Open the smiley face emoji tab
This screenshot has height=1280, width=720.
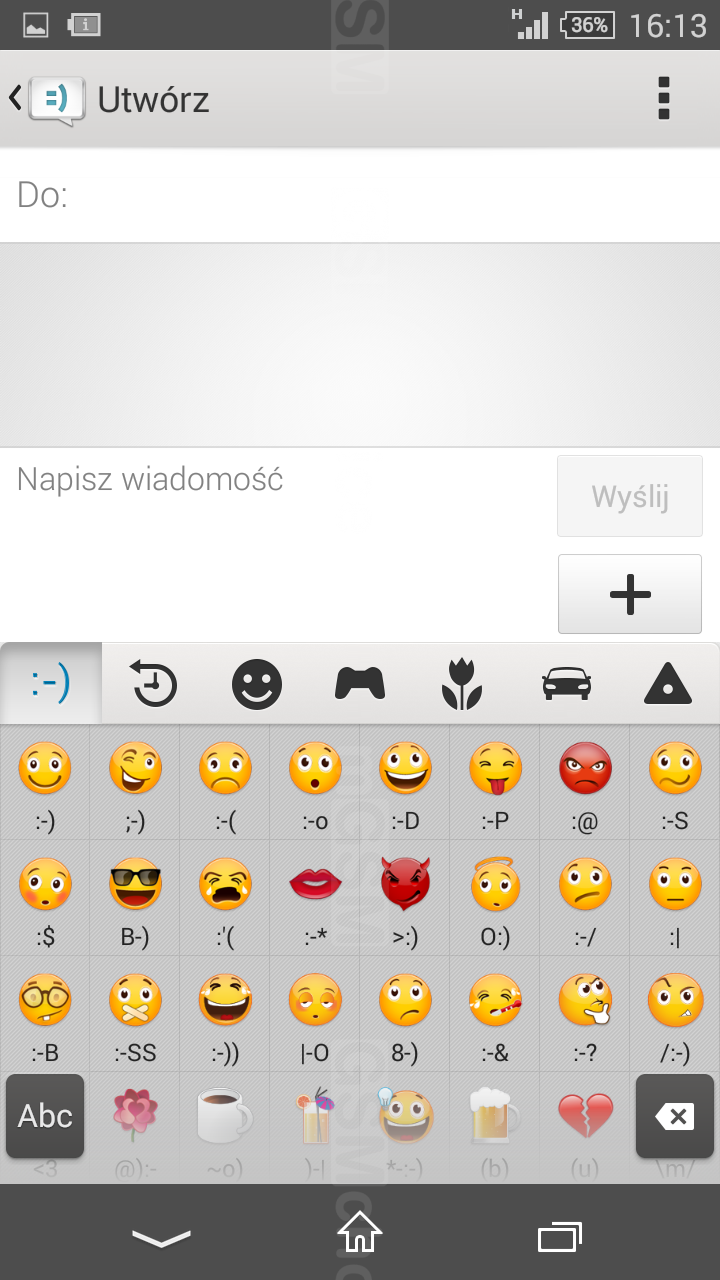click(257, 684)
